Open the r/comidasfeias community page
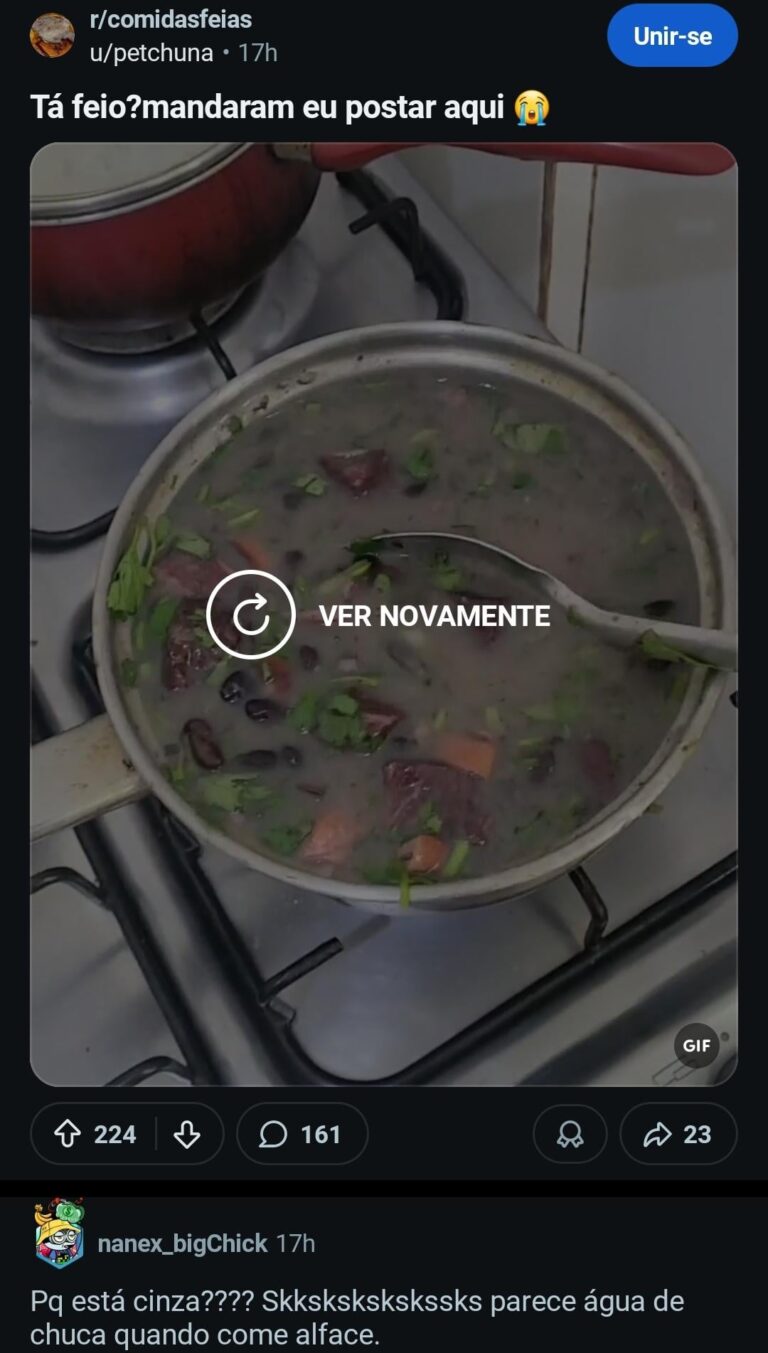The image size is (768, 1353). [x=170, y=20]
